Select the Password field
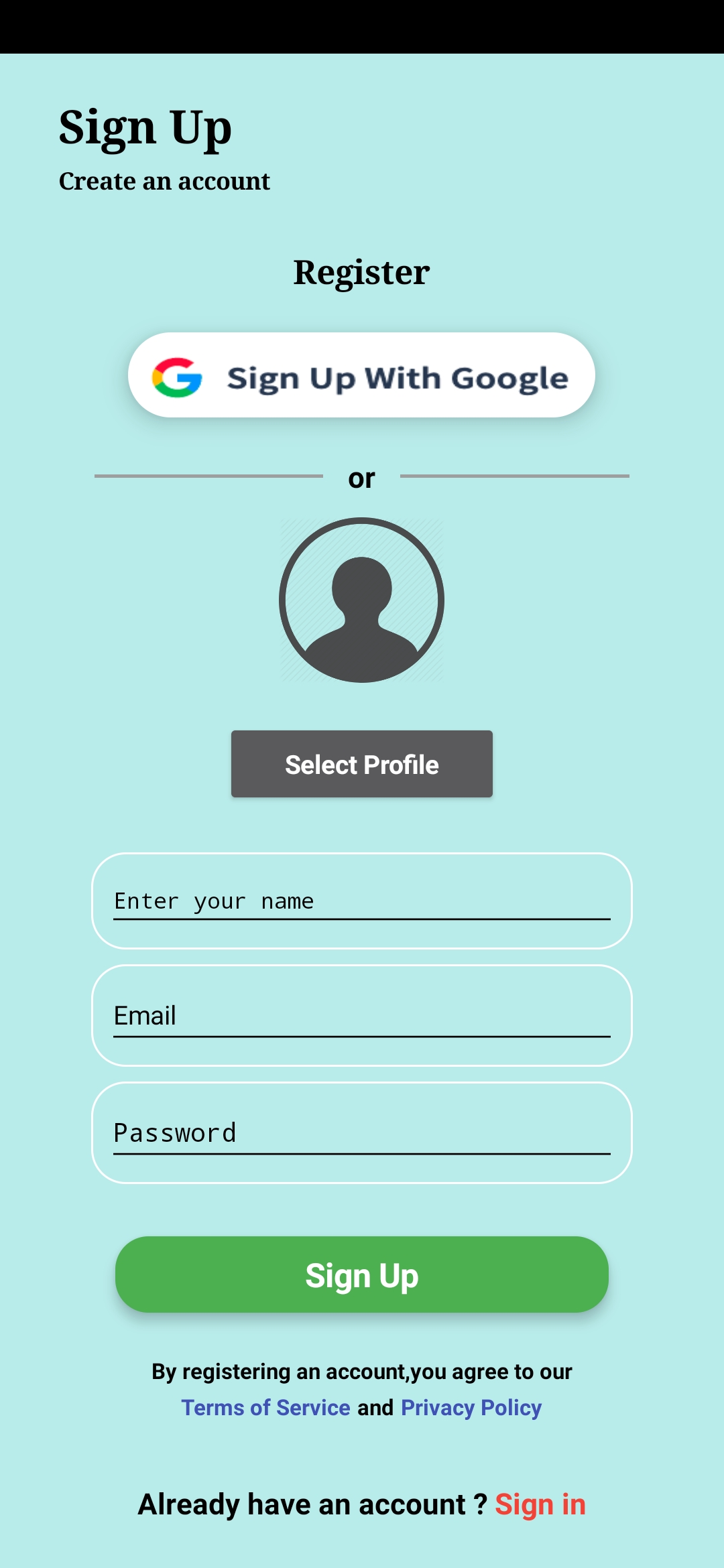724x1568 pixels. [362, 1132]
